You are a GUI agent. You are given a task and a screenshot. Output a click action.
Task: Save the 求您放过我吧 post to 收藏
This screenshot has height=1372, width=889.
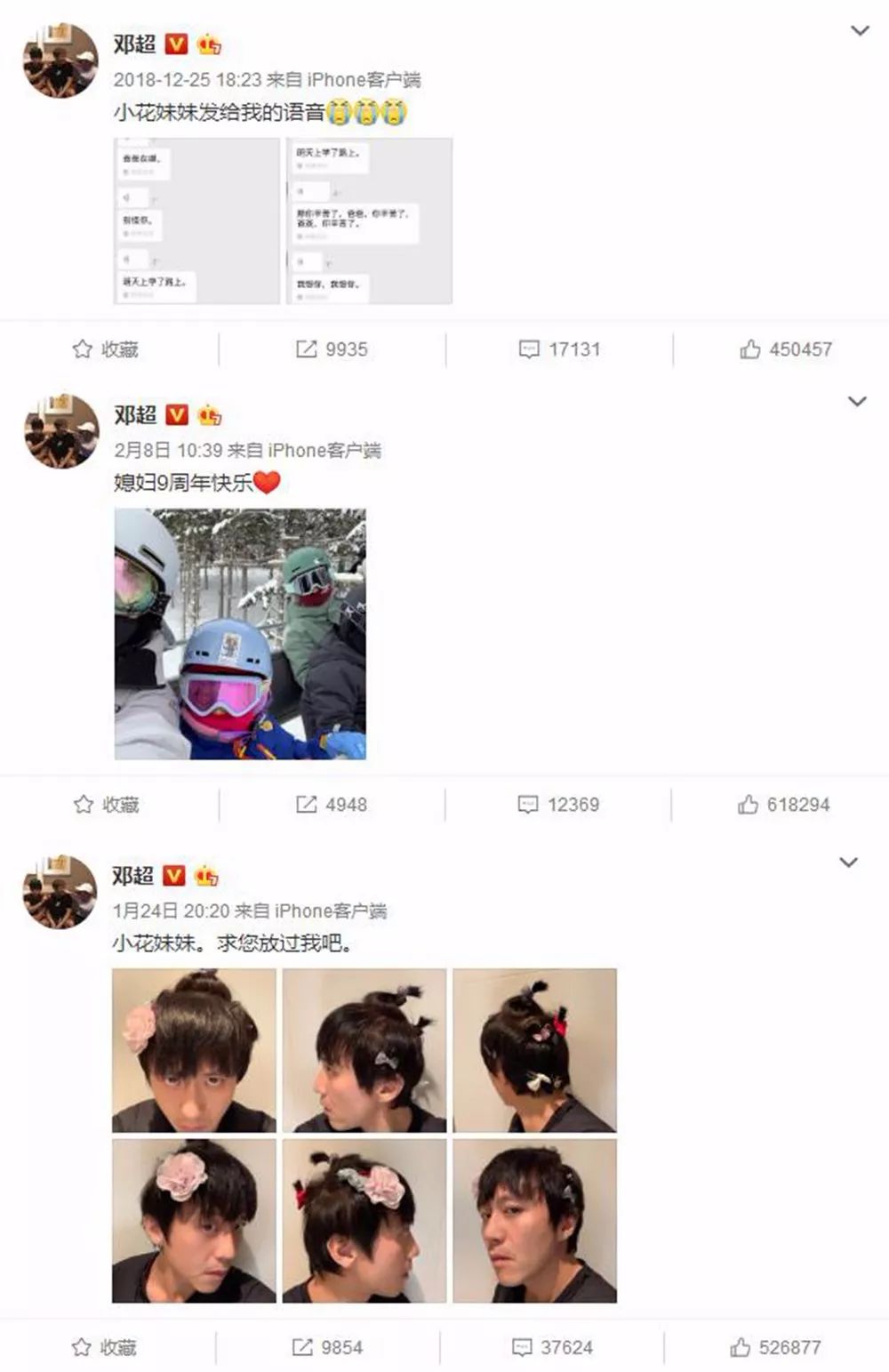[104, 1348]
